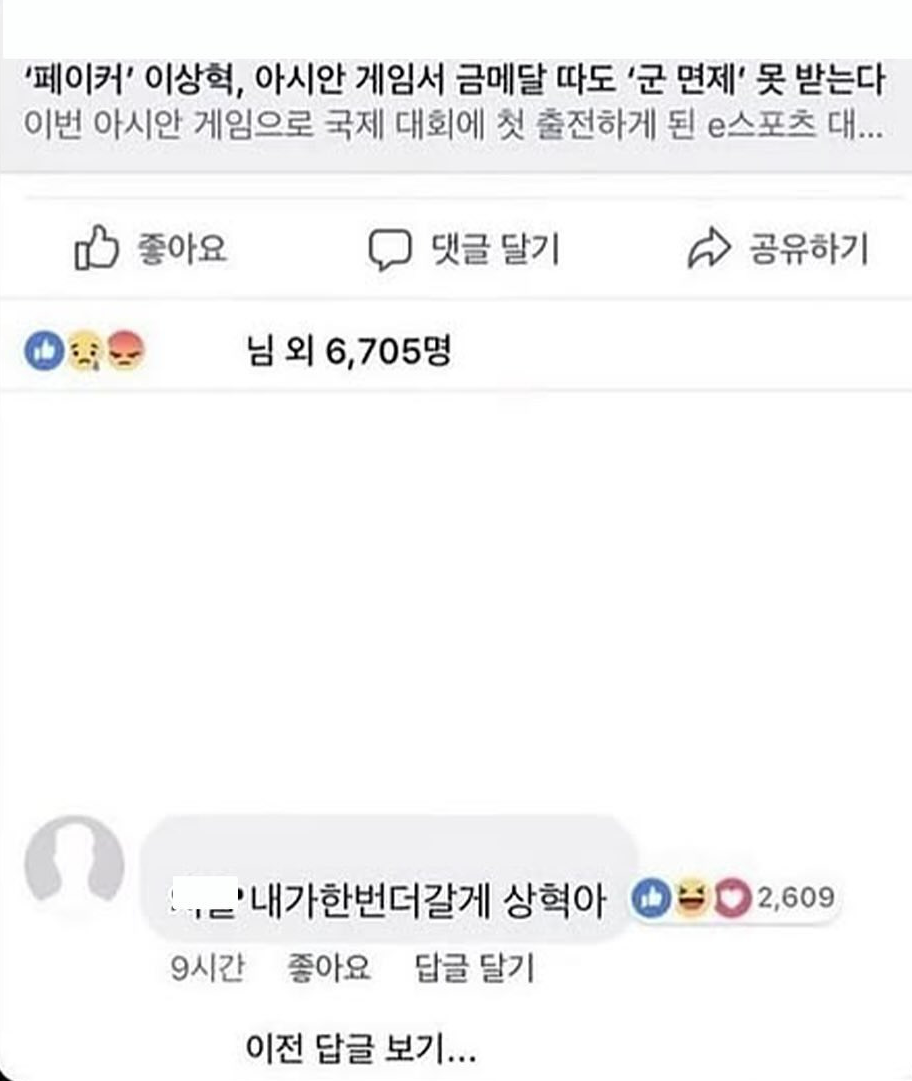Expand previous replies with 이전 답글 보기
The height and width of the screenshot is (1081, 912).
(x=361, y=1048)
